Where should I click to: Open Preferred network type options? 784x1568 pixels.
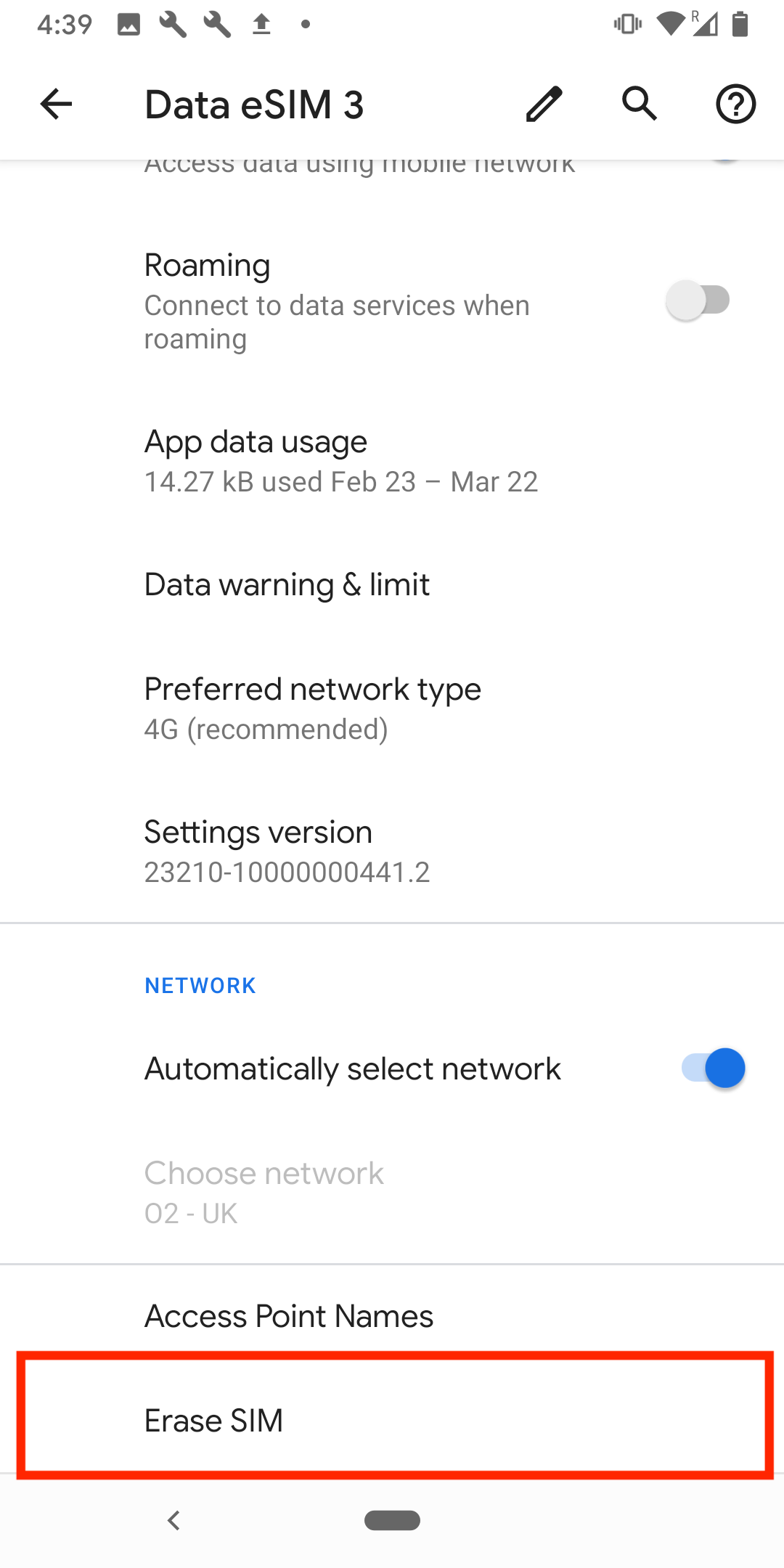pyautogui.click(x=312, y=708)
